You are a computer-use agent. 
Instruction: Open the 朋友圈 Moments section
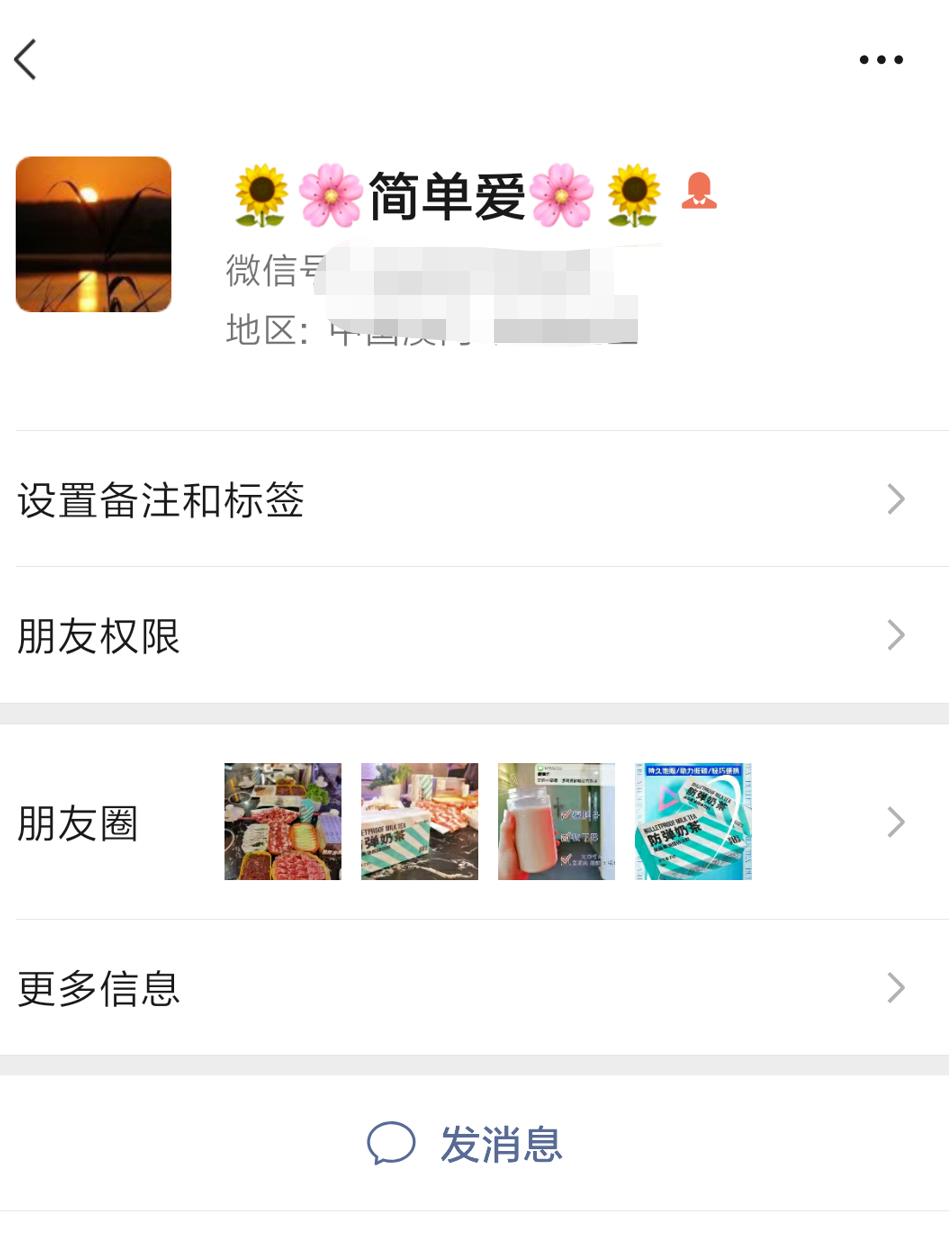pyautogui.click(x=77, y=822)
